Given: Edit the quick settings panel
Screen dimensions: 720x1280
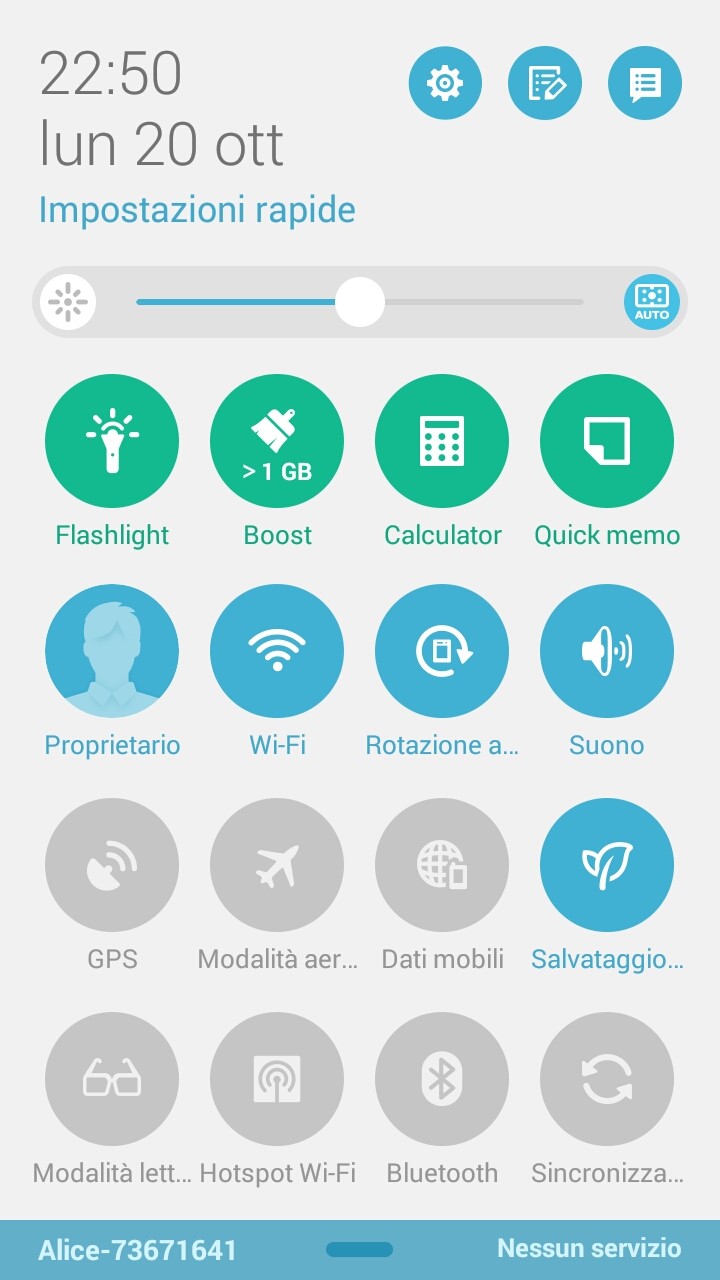Looking at the screenshot, I should click(545, 83).
